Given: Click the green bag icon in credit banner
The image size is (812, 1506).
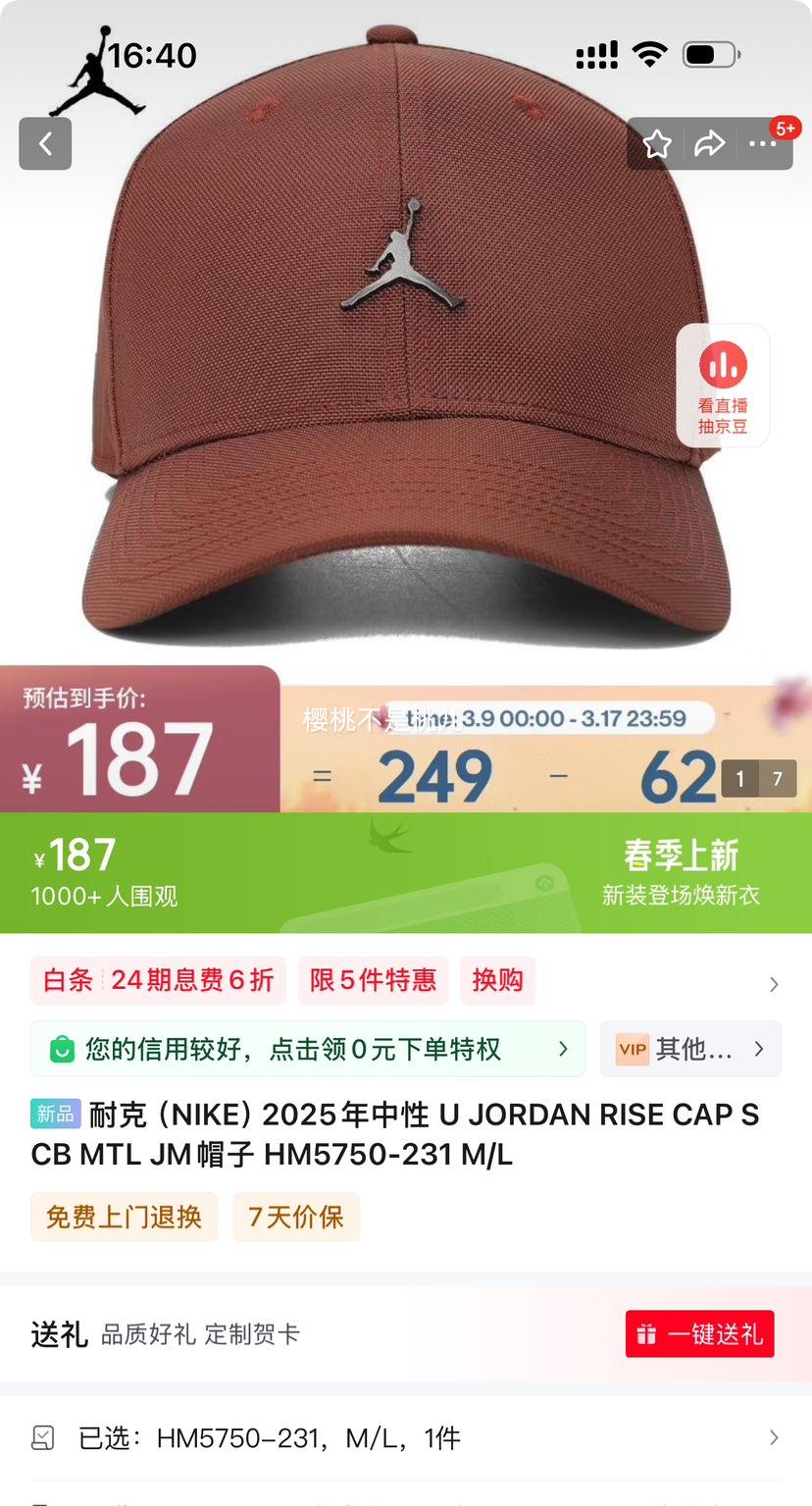Looking at the screenshot, I should 63,1049.
